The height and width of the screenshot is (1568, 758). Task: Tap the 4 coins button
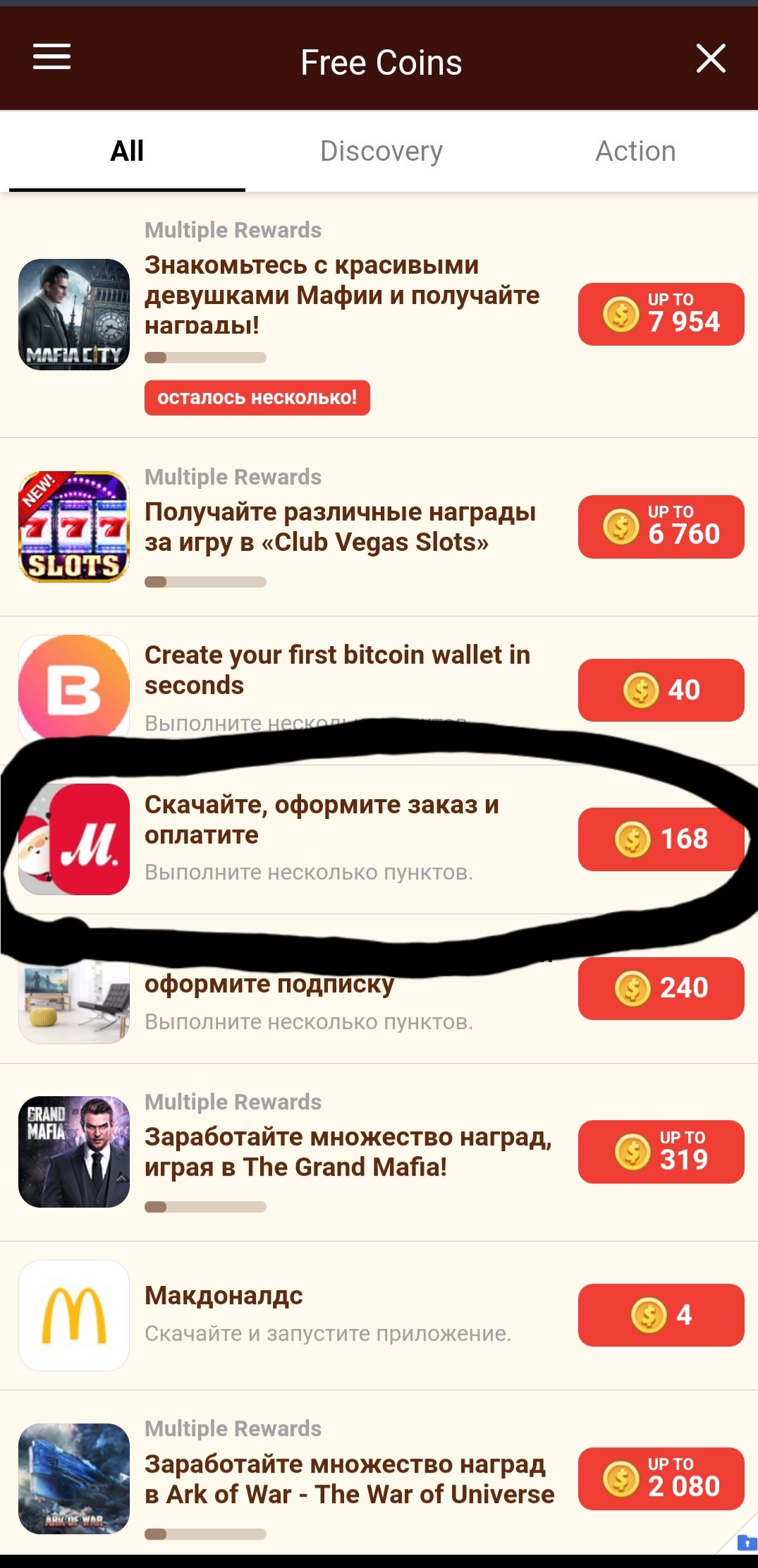[x=661, y=1315]
